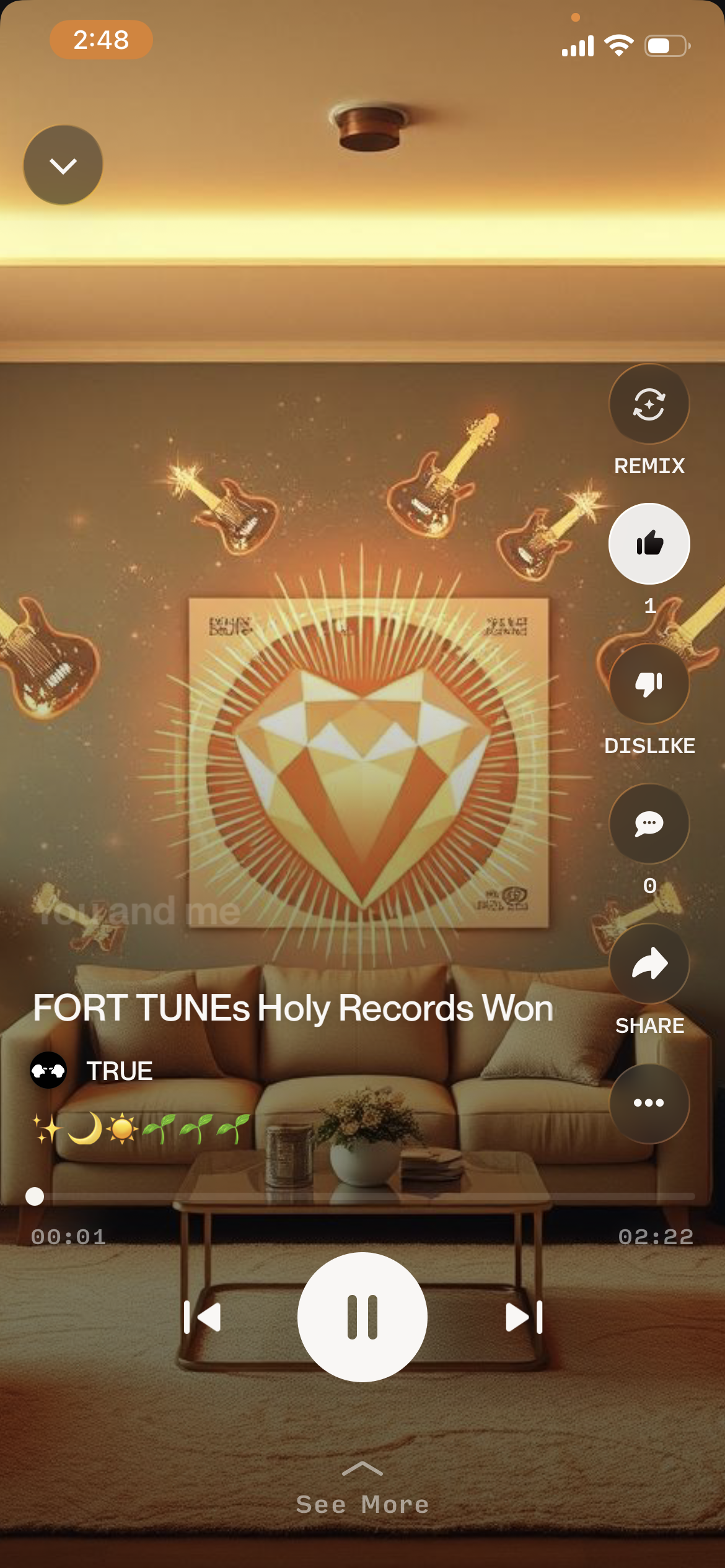Collapse the player with the down chevron
725x1568 pixels.
(x=62, y=164)
